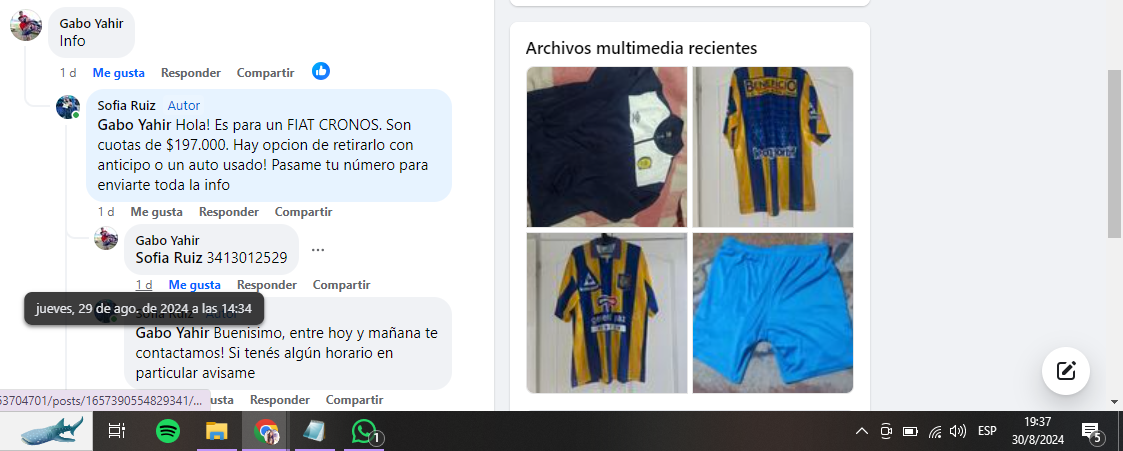The width and height of the screenshot is (1123, 451).
Task: Remove like from the 3413012529 phone number reply
Action: pos(194,285)
